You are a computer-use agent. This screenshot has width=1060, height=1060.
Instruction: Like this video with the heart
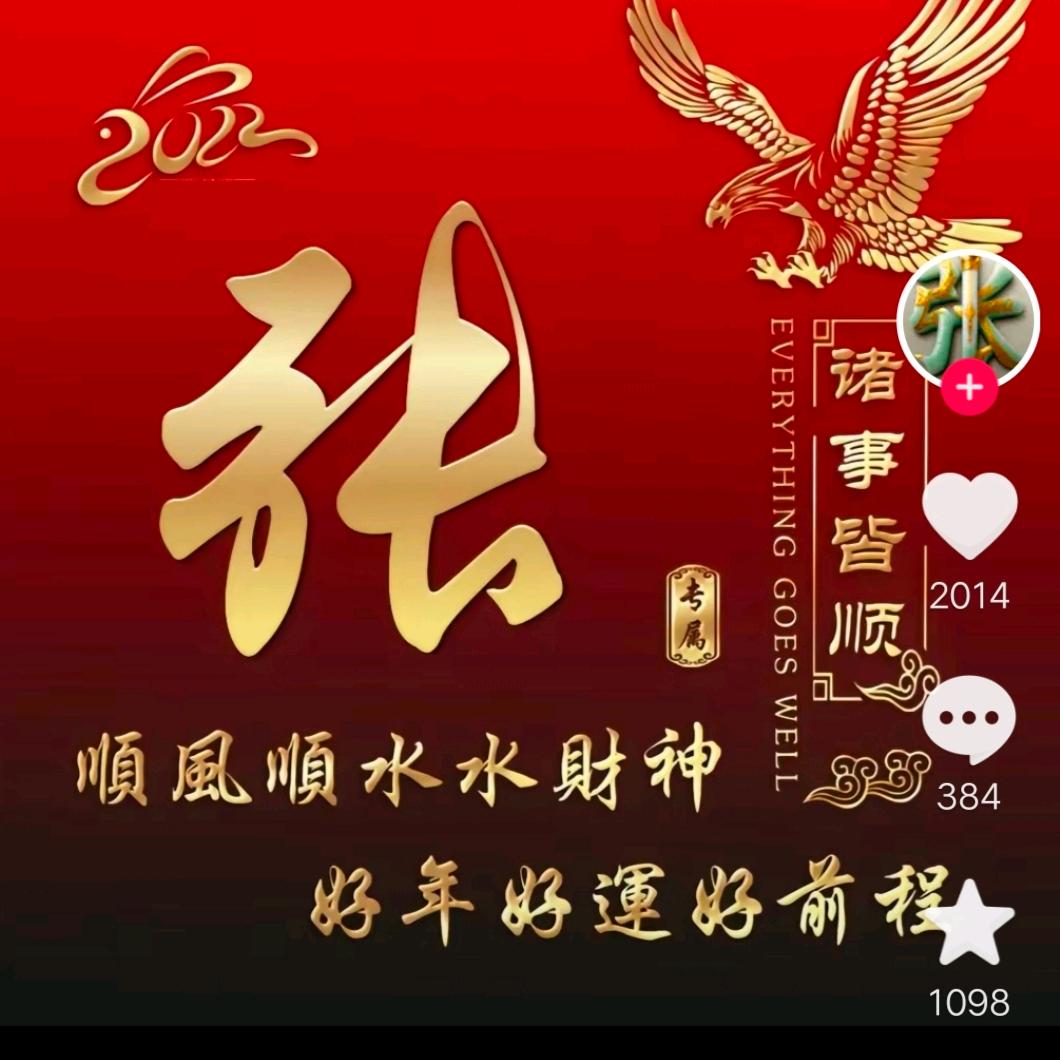click(970, 516)
